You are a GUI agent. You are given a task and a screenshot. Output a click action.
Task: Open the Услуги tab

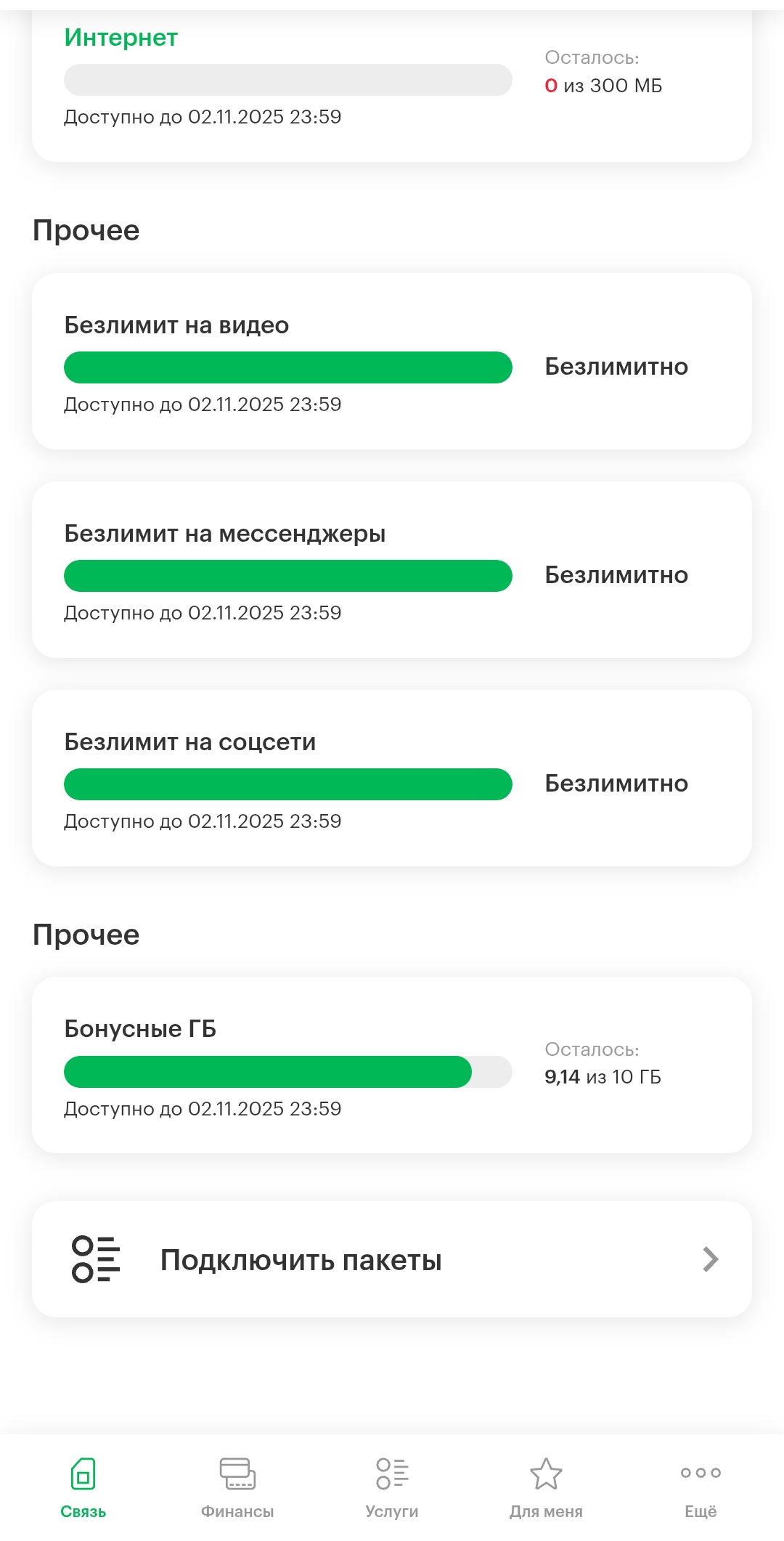[392, 1487]
